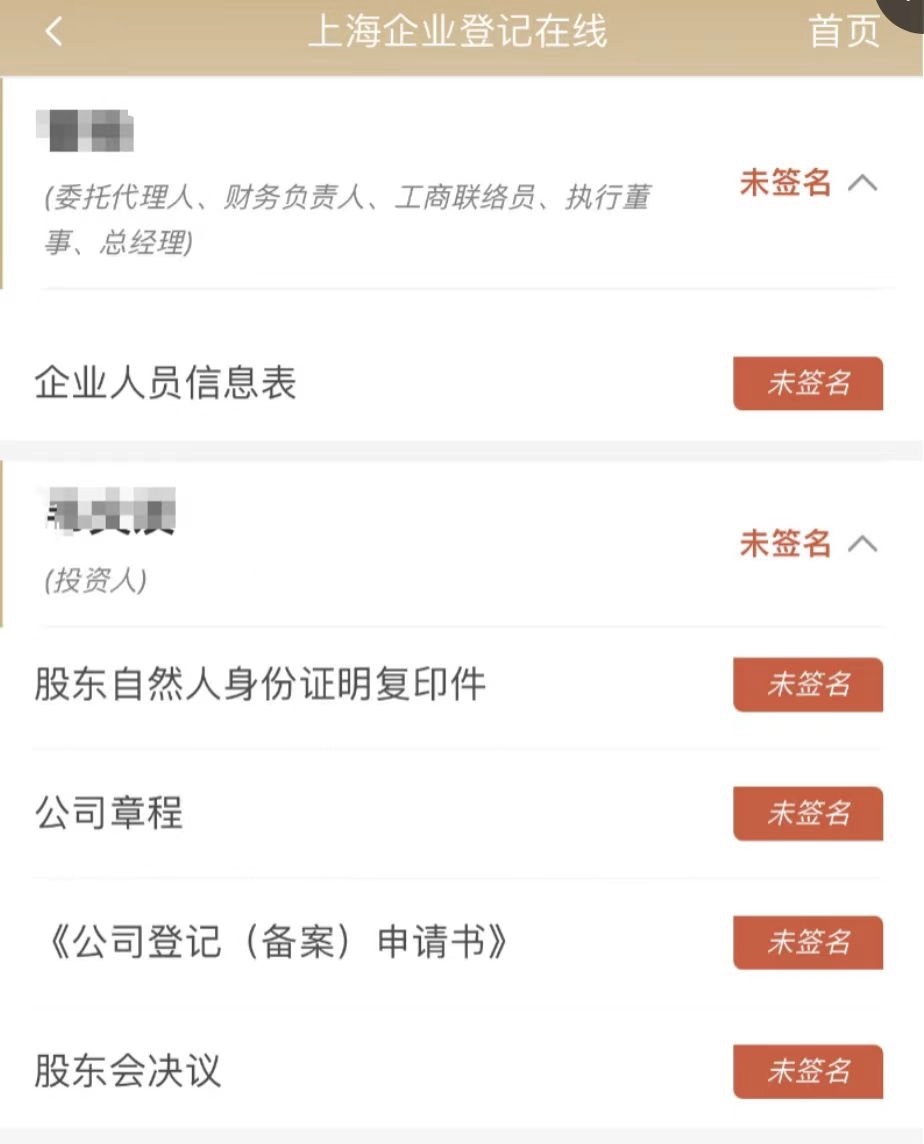Go back using the top-left arrow
Image resolution: width=924 pixels, height=1144 pixels.
[54, 32]
